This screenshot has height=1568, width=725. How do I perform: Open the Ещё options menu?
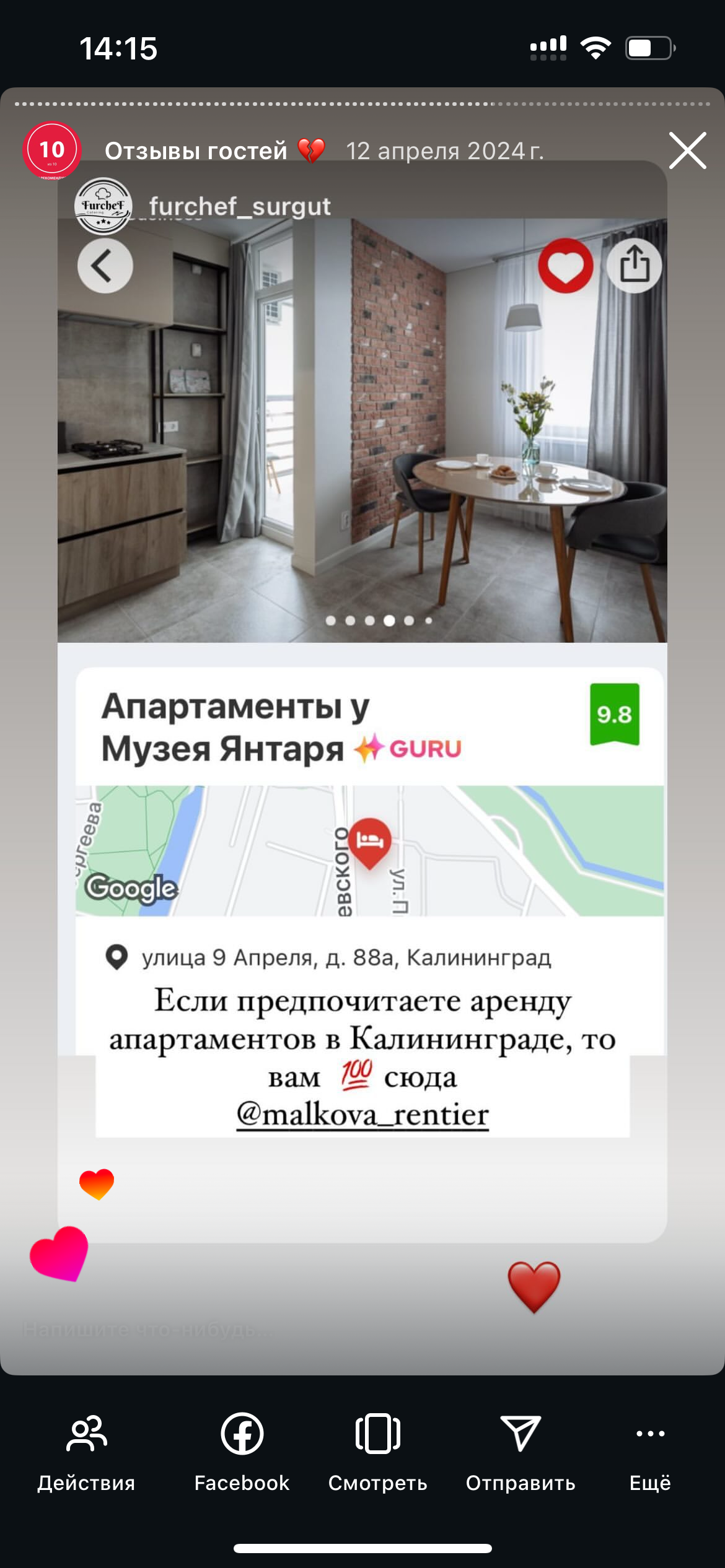650,1450
